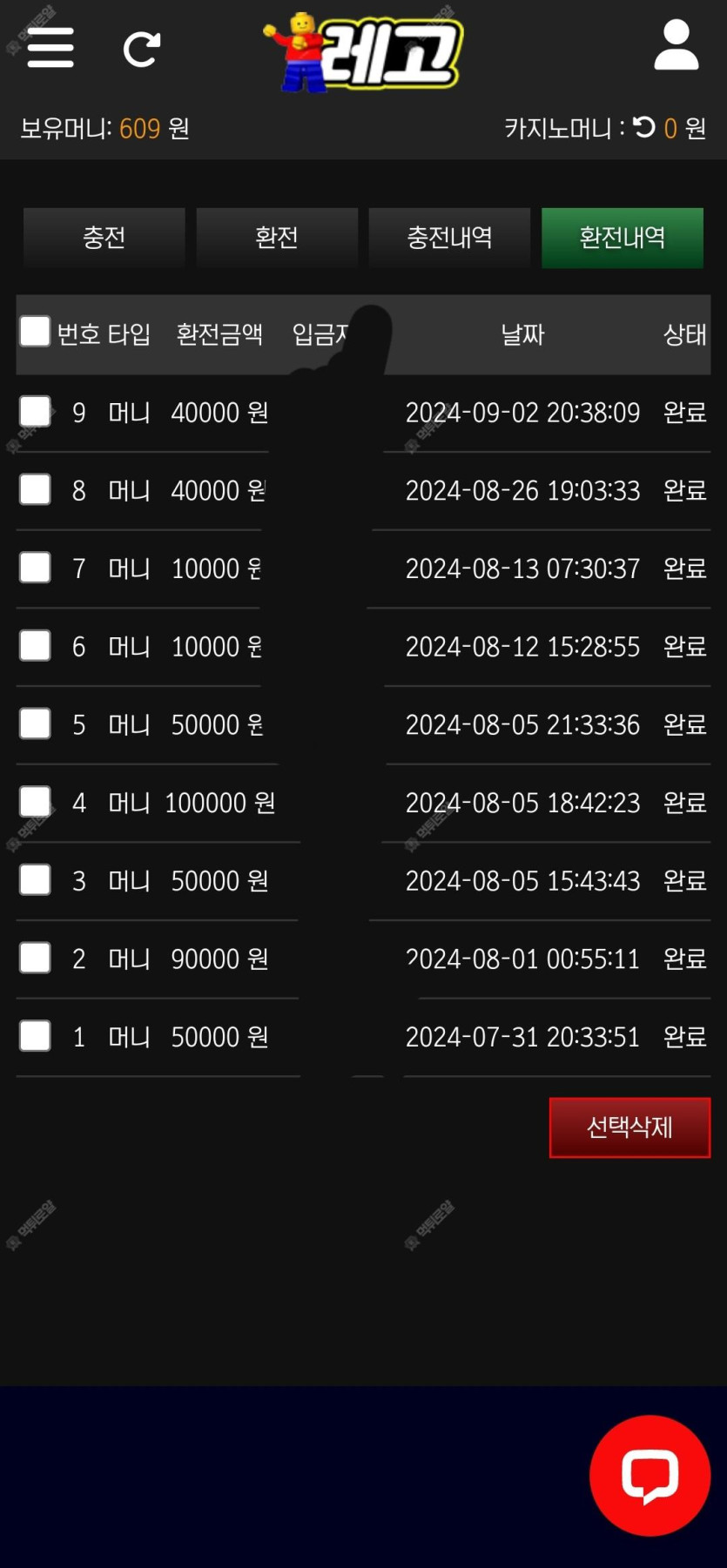Select the checkbox for row number 1

35,1036
